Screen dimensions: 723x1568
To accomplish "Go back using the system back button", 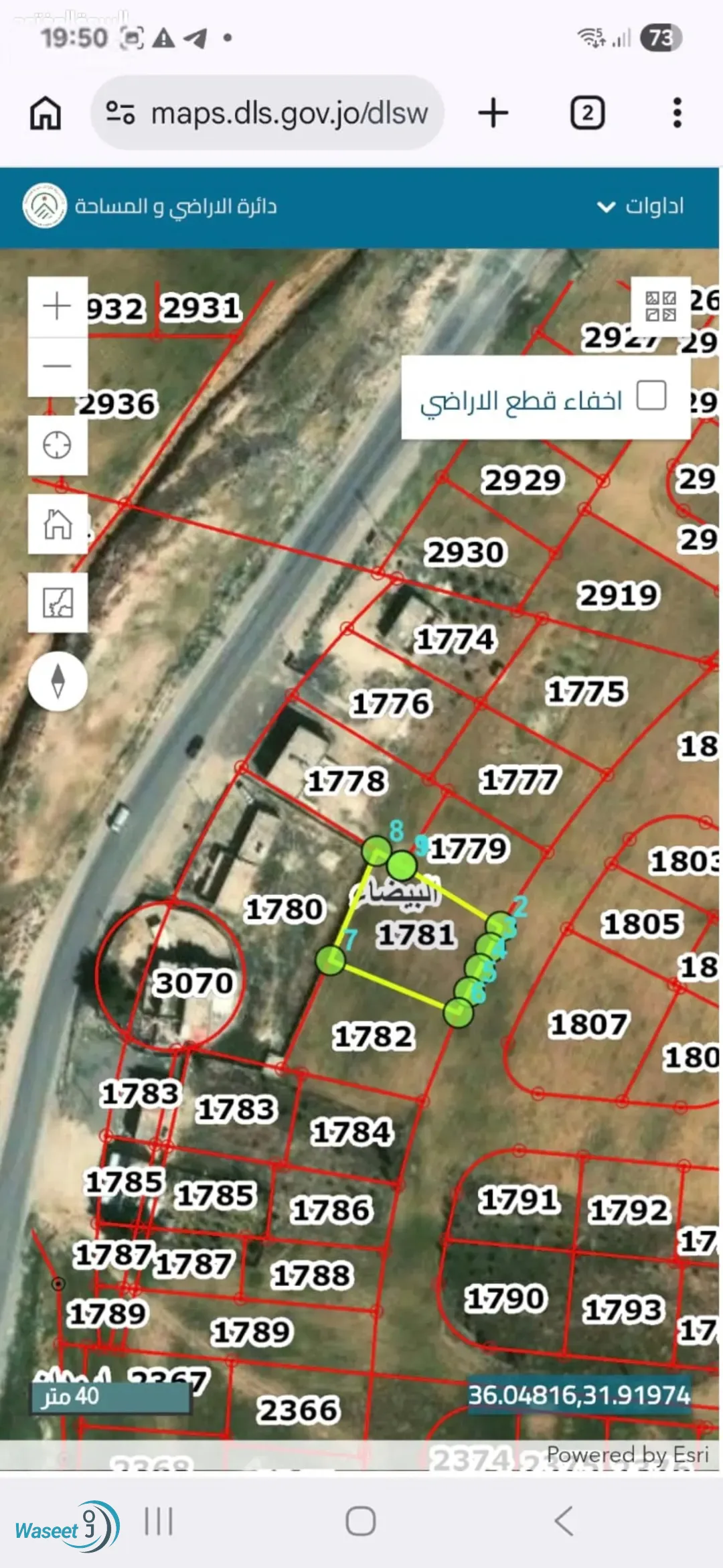I will (x=564, y=1520).
